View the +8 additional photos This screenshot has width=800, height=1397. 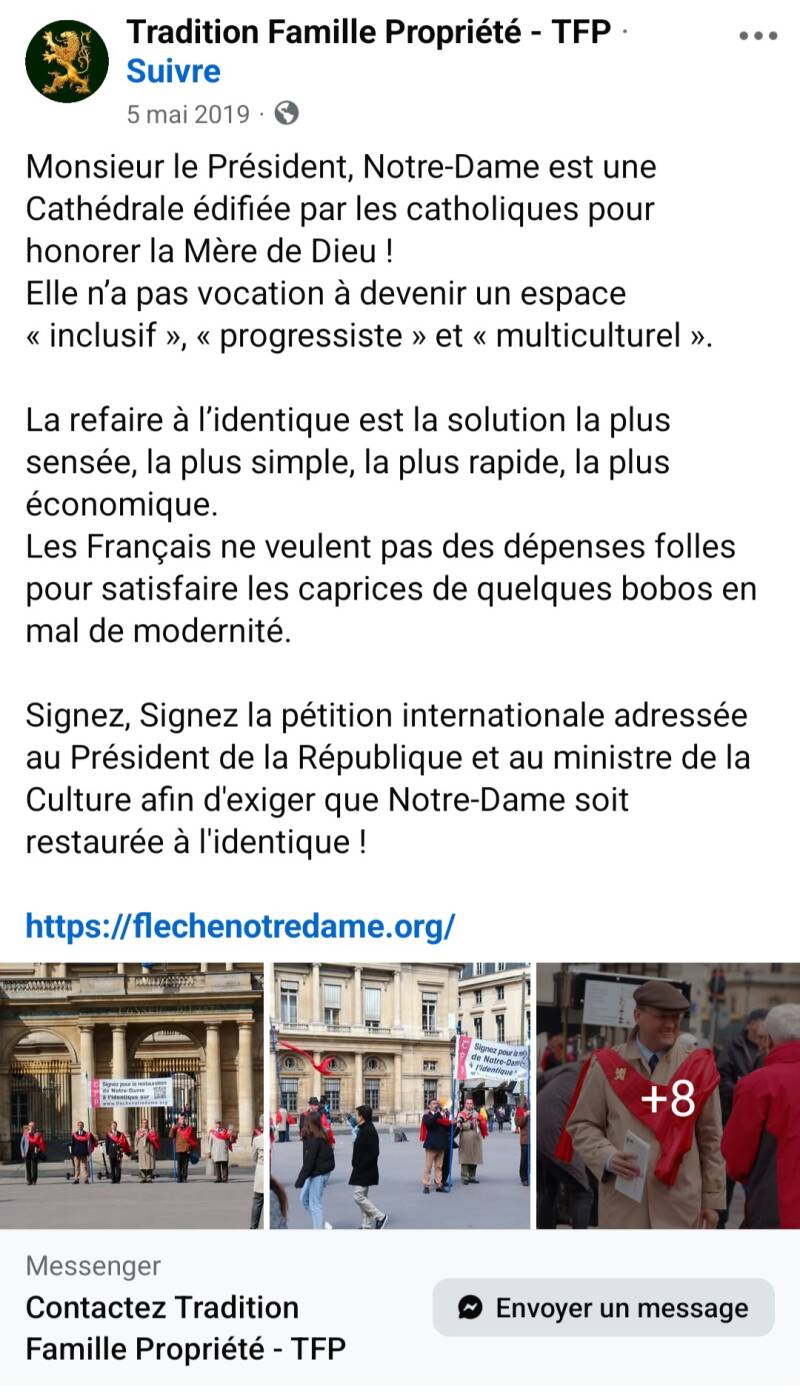tap(668, 1097)
